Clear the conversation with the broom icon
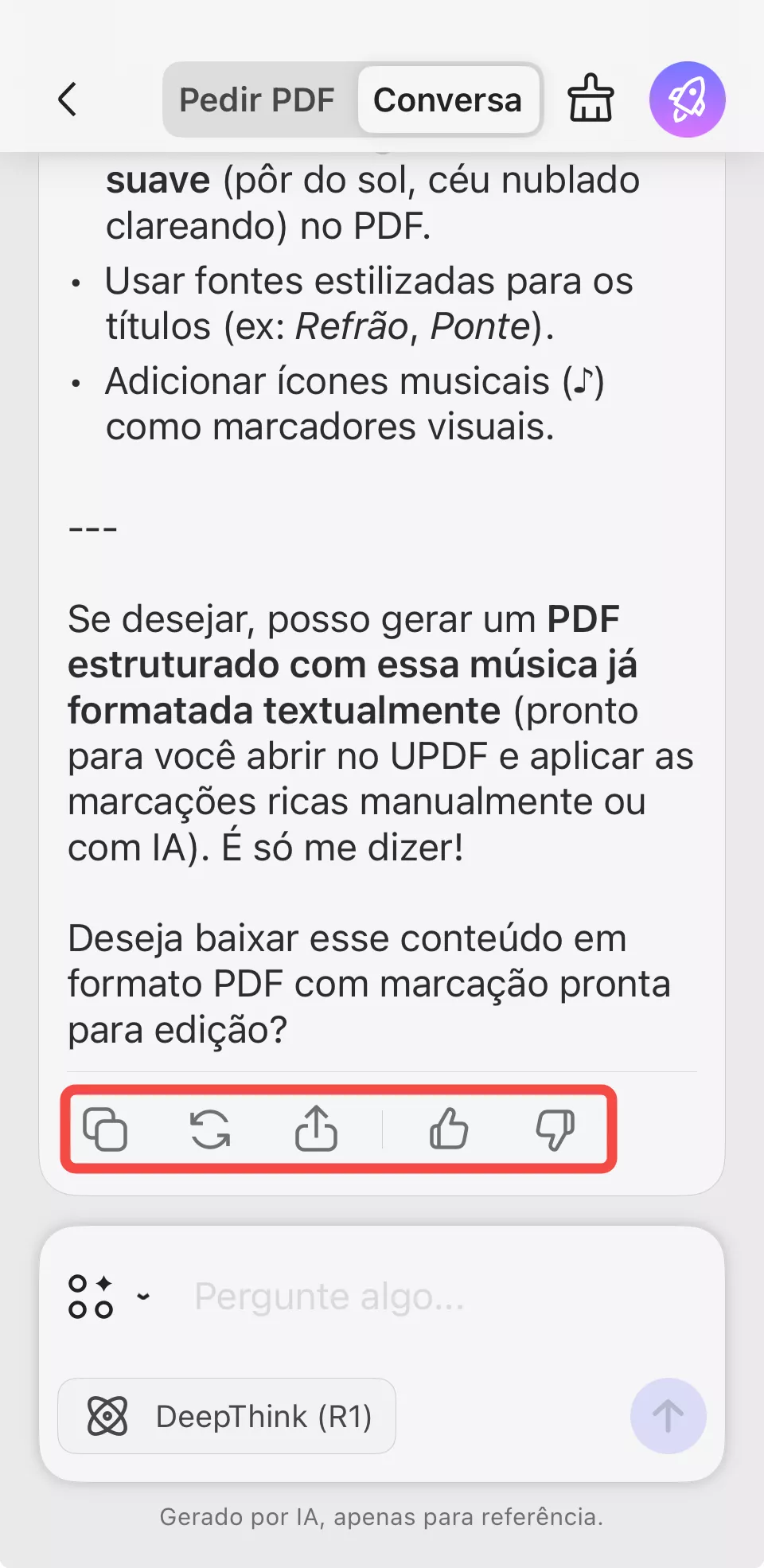The image size is (764, 1568). pyautogui.click(x=590, y=99)
